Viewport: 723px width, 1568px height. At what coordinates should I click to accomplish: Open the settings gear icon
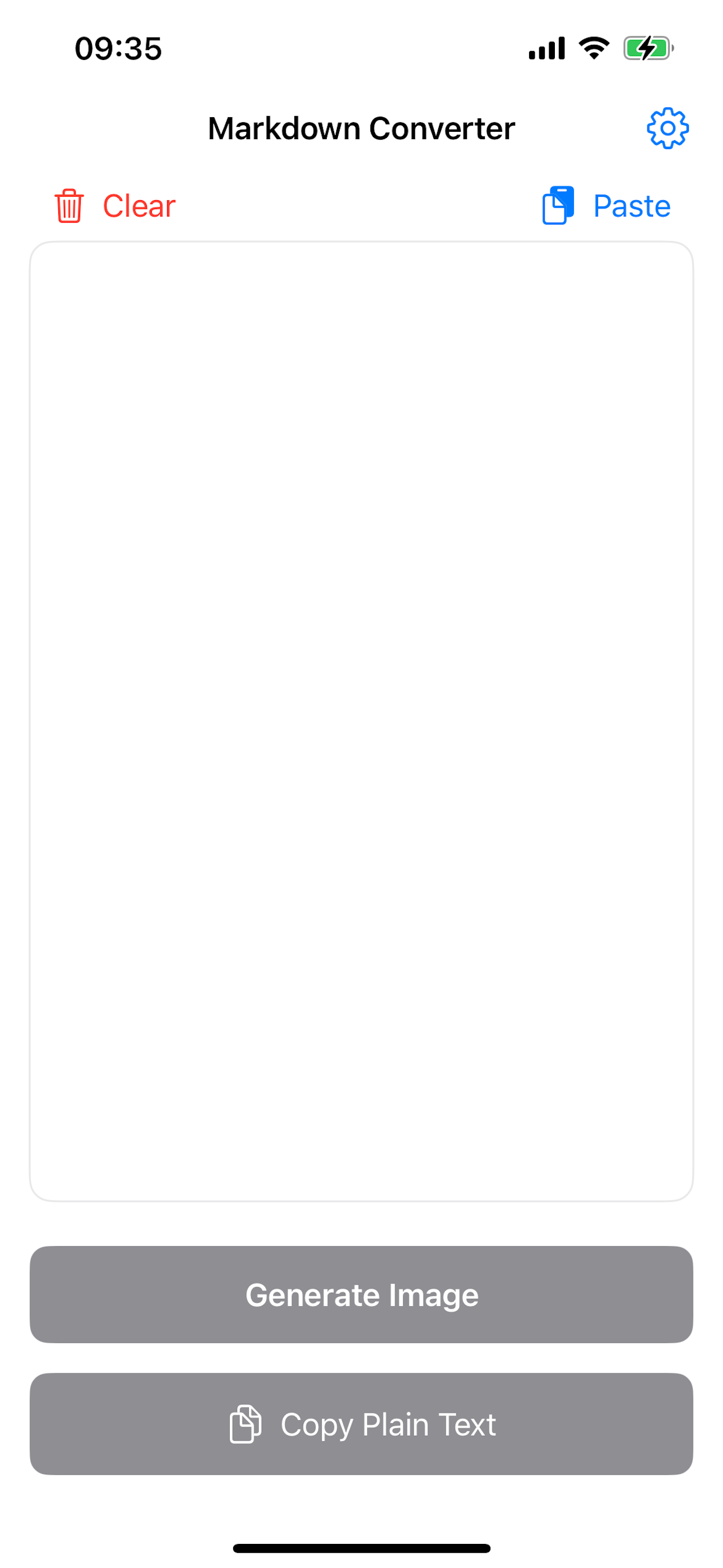(667, 128)
